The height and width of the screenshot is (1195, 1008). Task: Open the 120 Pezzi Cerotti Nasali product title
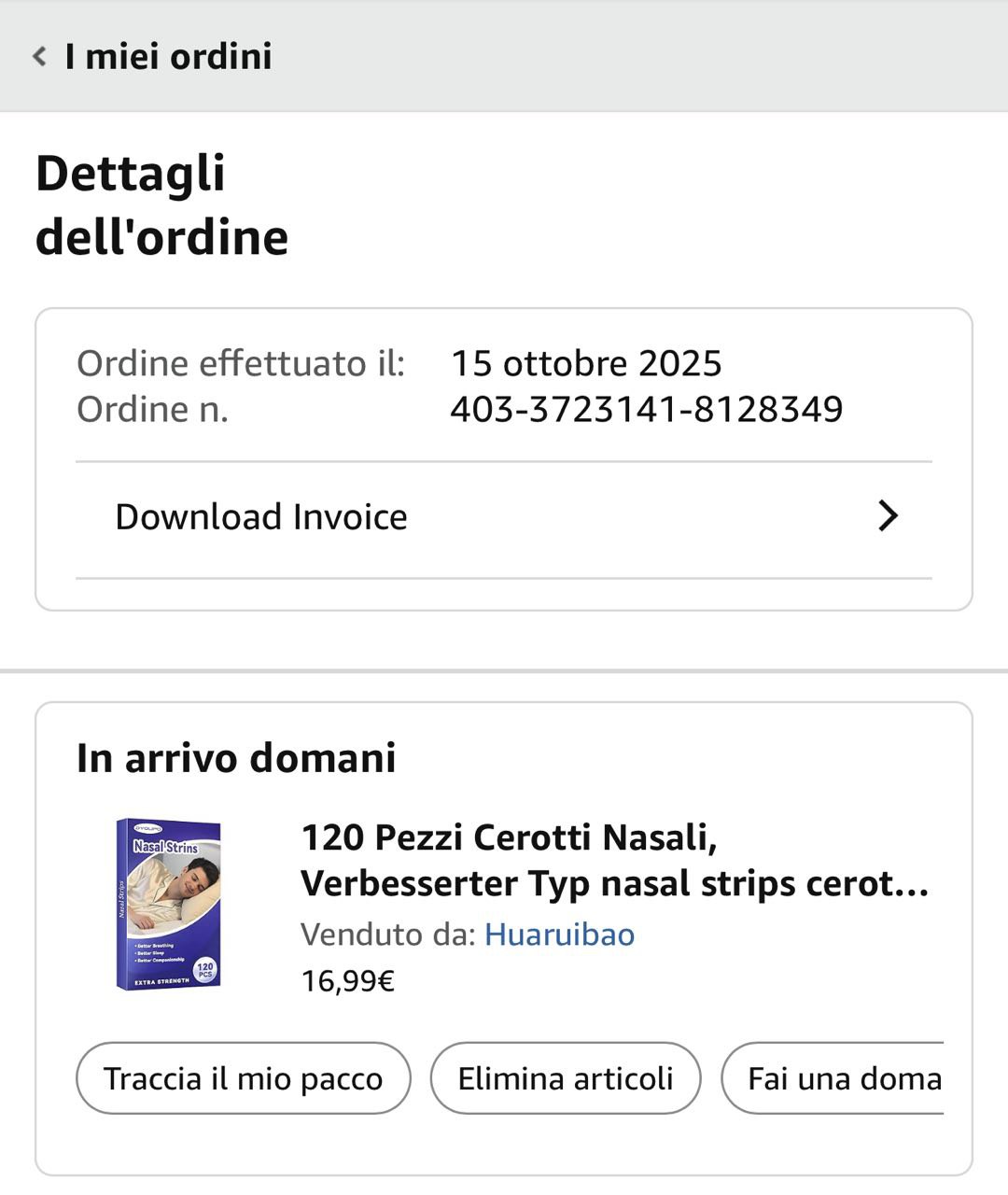[614, 860]
